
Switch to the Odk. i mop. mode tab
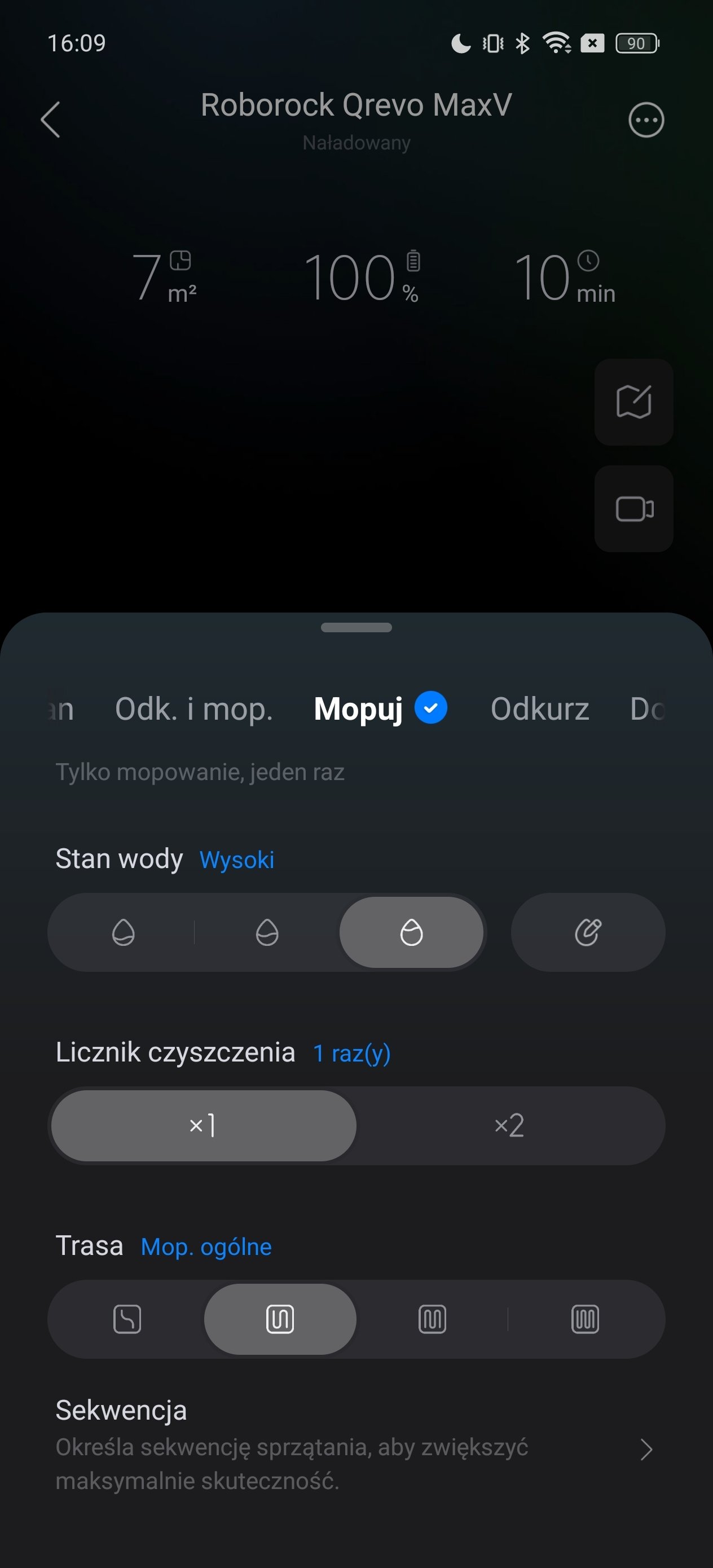(x=193, y=709)
